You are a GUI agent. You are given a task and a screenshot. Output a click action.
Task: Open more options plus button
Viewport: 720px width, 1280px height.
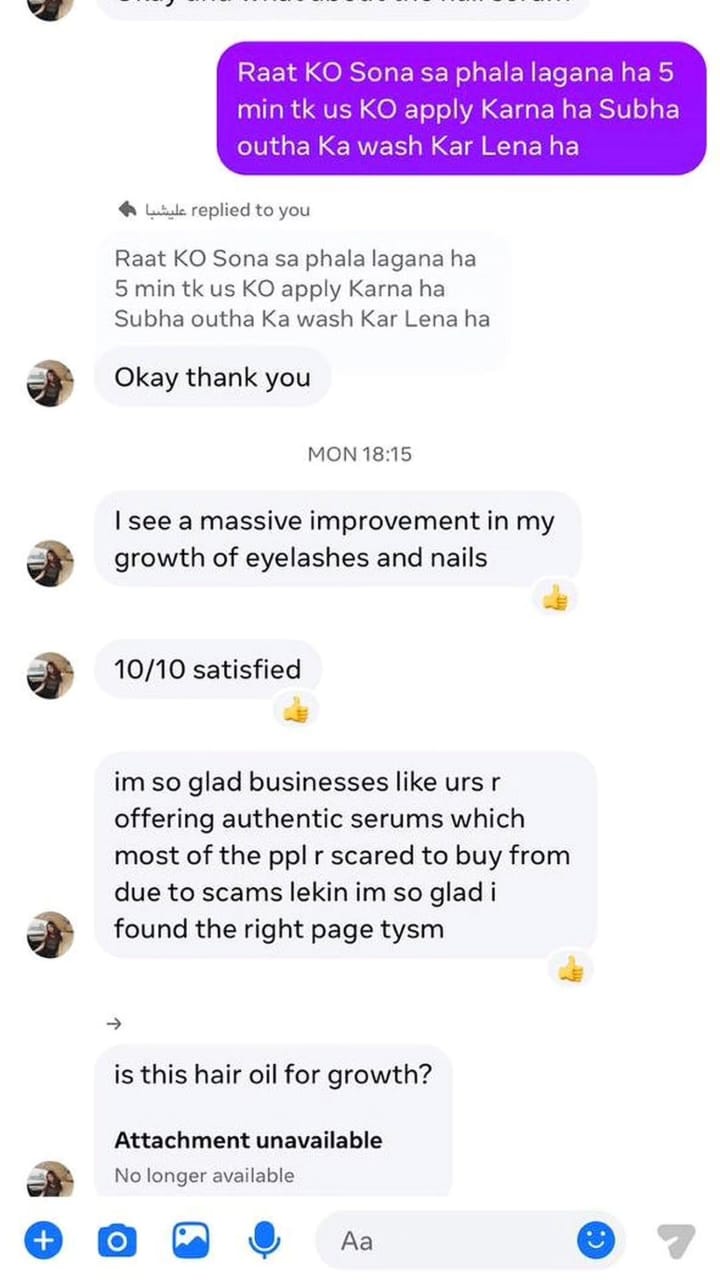[42, 1241]
